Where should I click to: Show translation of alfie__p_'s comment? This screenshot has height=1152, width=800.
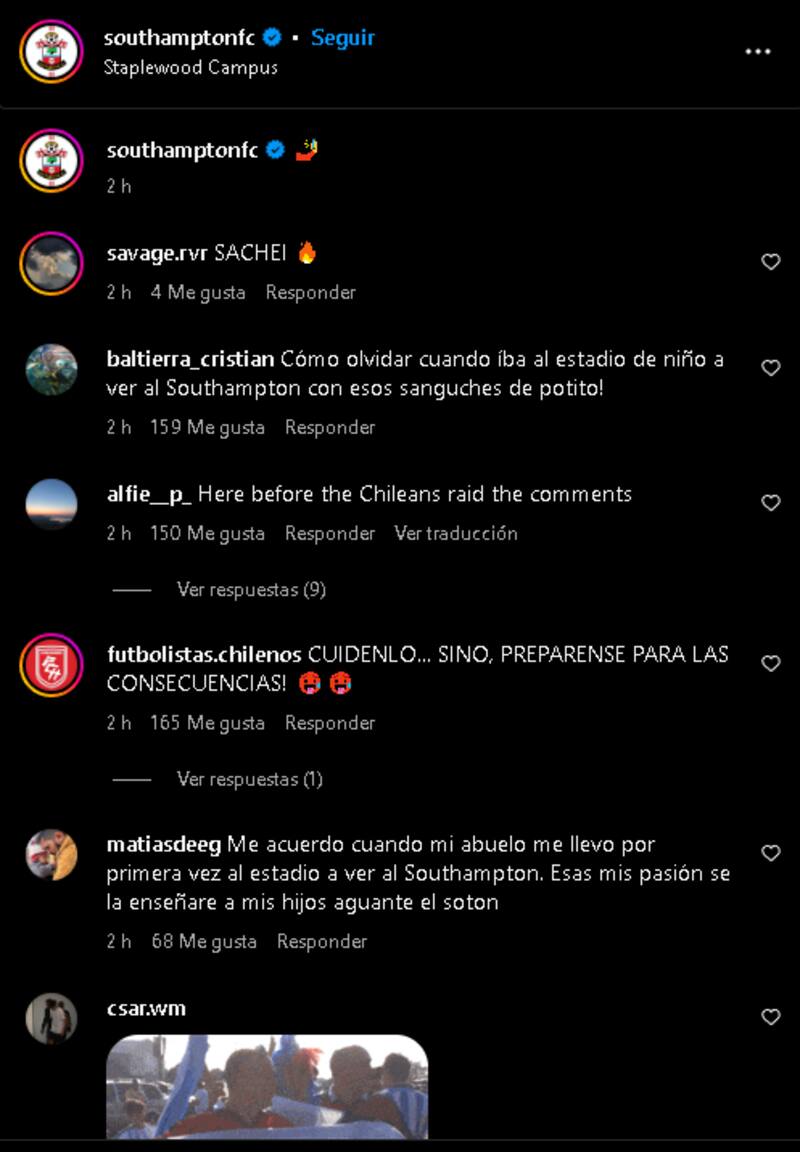(455, 534)
